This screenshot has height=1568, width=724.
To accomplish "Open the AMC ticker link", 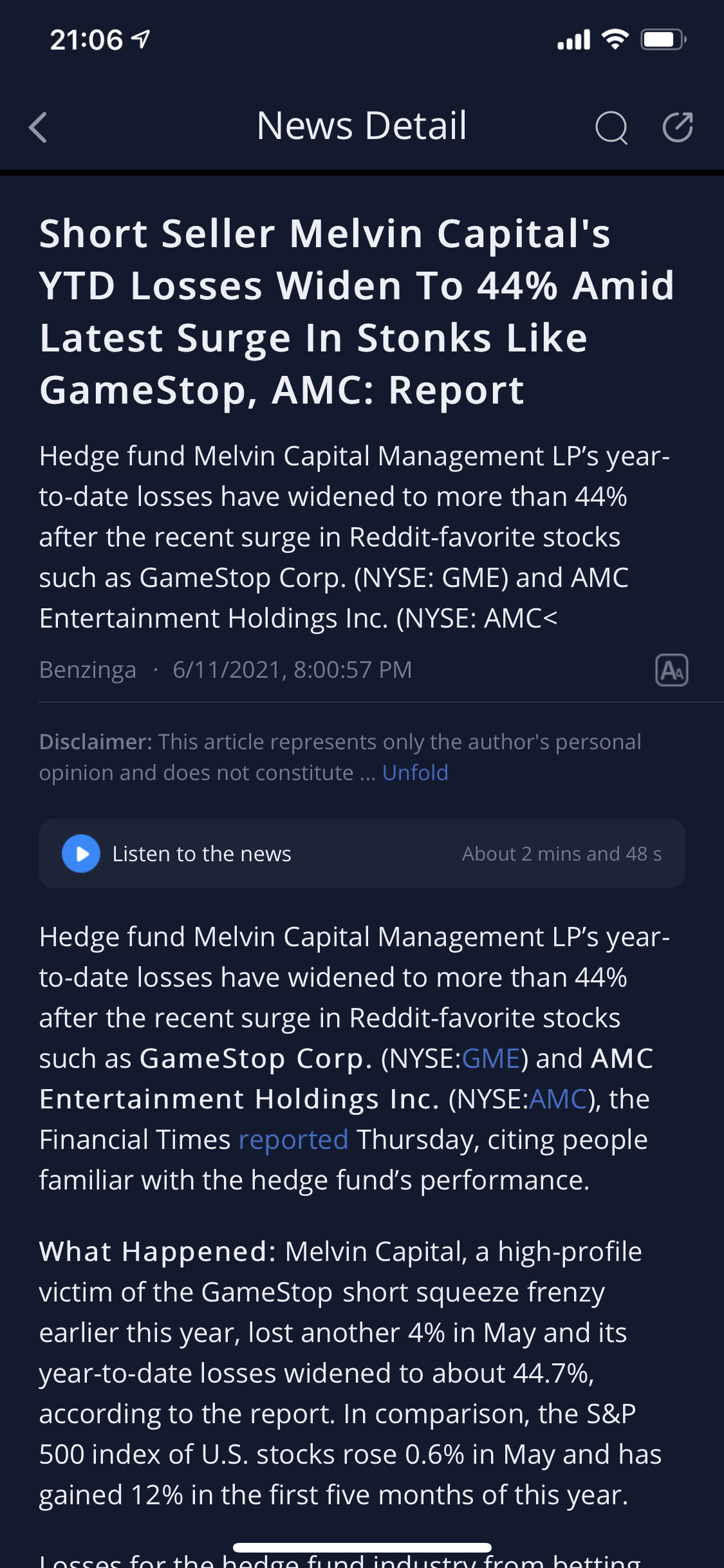I will pos(558,1099).
